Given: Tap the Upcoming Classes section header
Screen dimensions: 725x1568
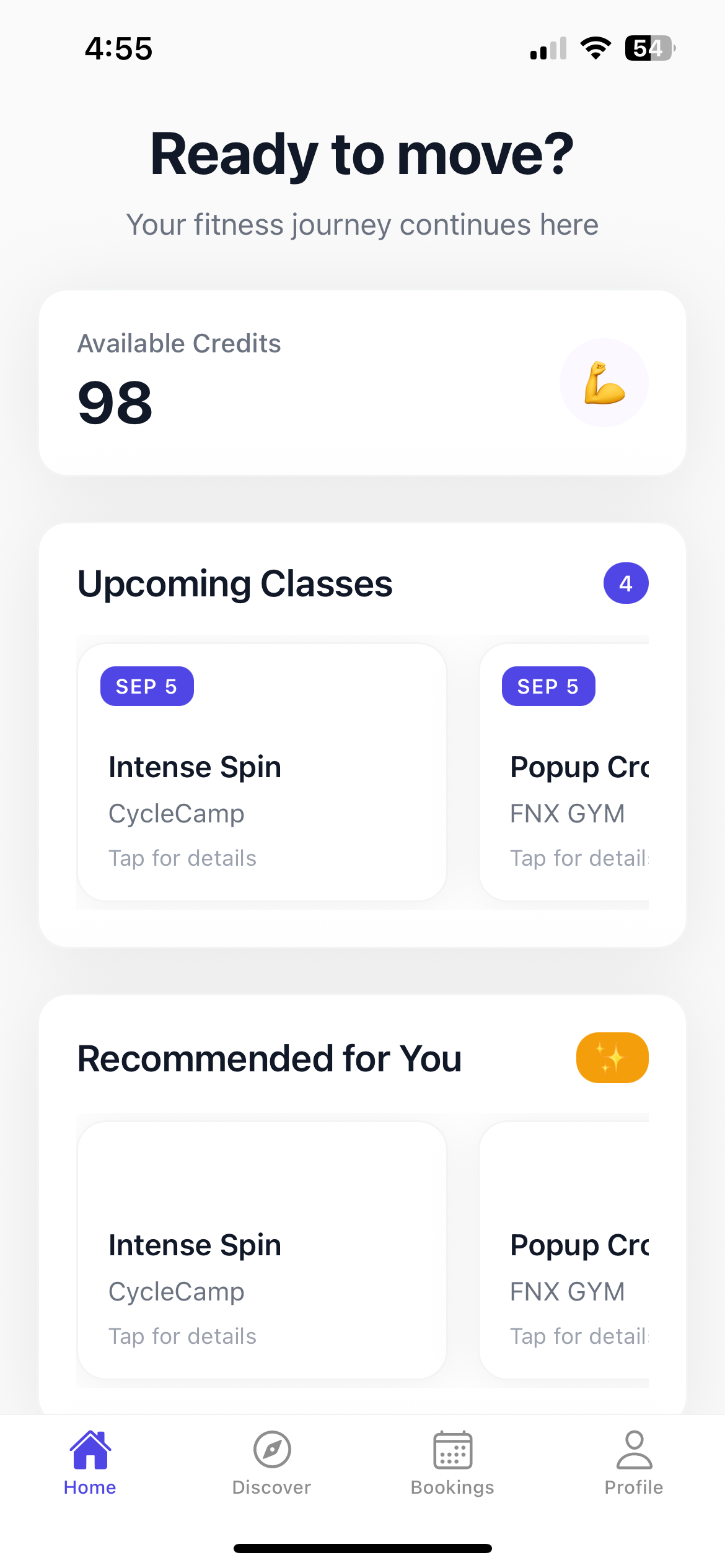Looking at the screenshot, I should click(x=235, y=583).
